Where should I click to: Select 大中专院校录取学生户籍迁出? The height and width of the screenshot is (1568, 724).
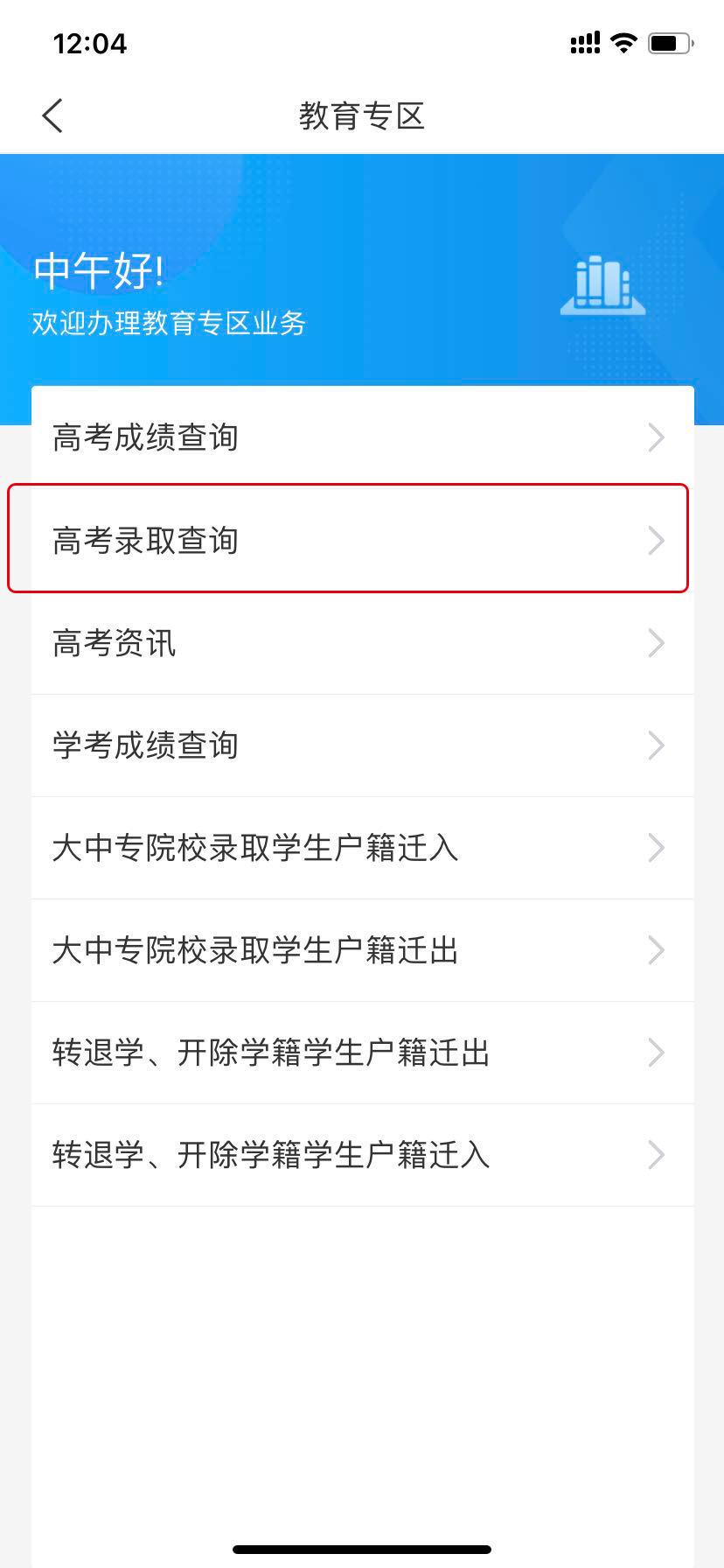(362, 950)
